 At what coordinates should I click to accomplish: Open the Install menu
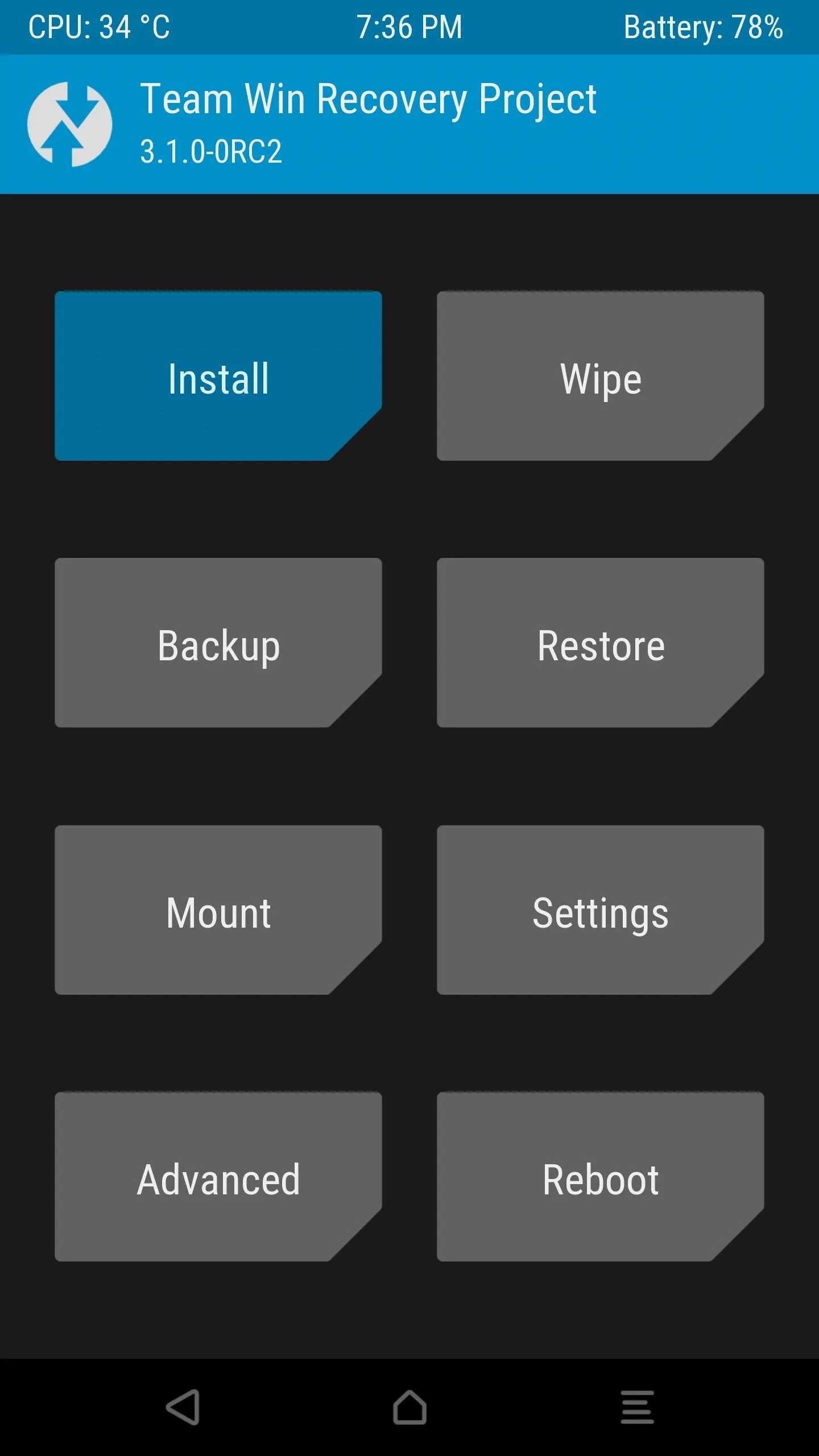(x=218, y=376)
